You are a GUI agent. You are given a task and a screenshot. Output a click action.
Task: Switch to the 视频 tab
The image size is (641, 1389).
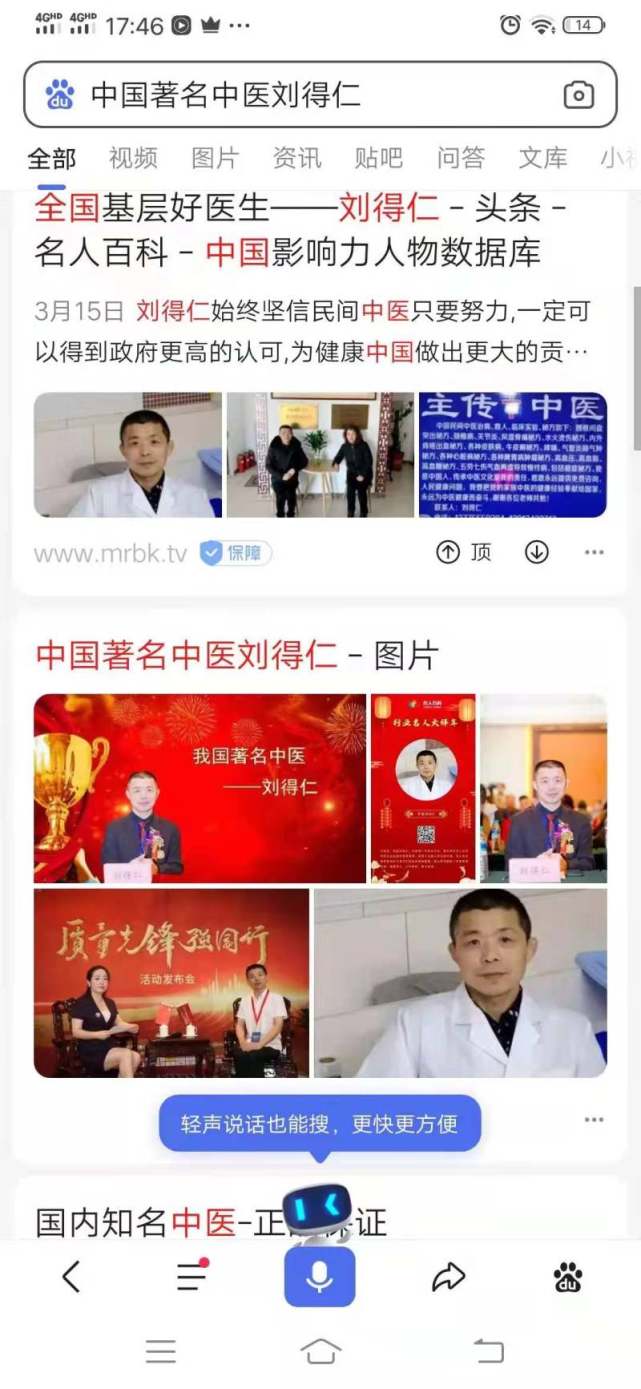pyautogui.click(x=133, y=158)
